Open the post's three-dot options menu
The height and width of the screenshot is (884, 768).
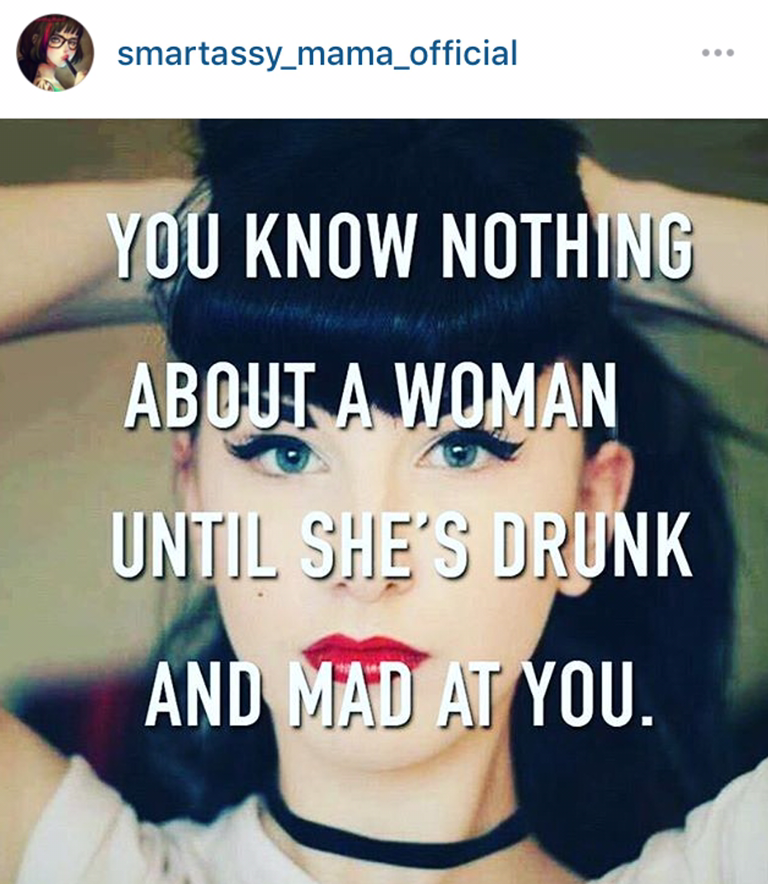pyautogui.click(x=717, y=53)
